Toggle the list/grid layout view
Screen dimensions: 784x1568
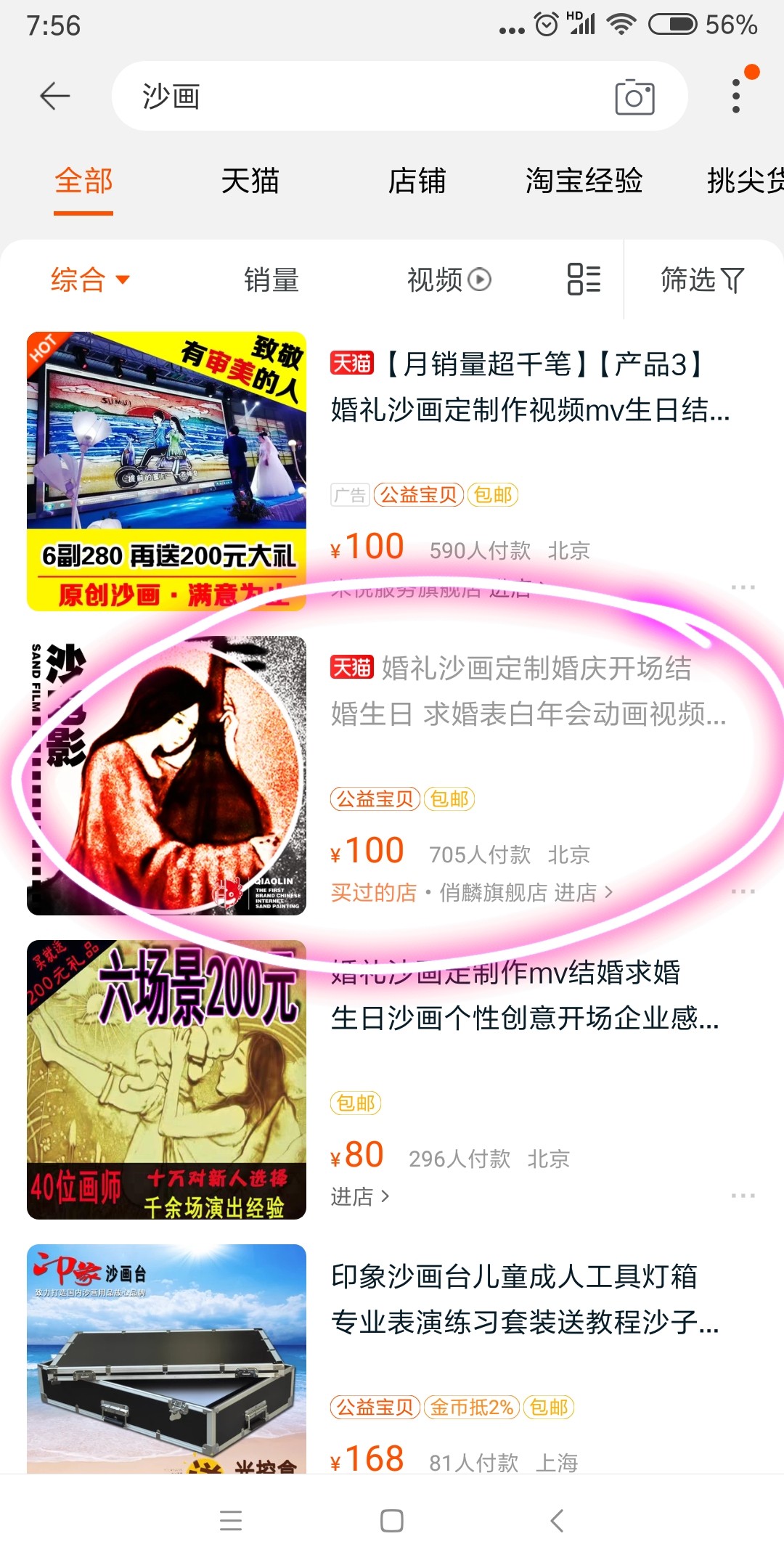[584, 279]
